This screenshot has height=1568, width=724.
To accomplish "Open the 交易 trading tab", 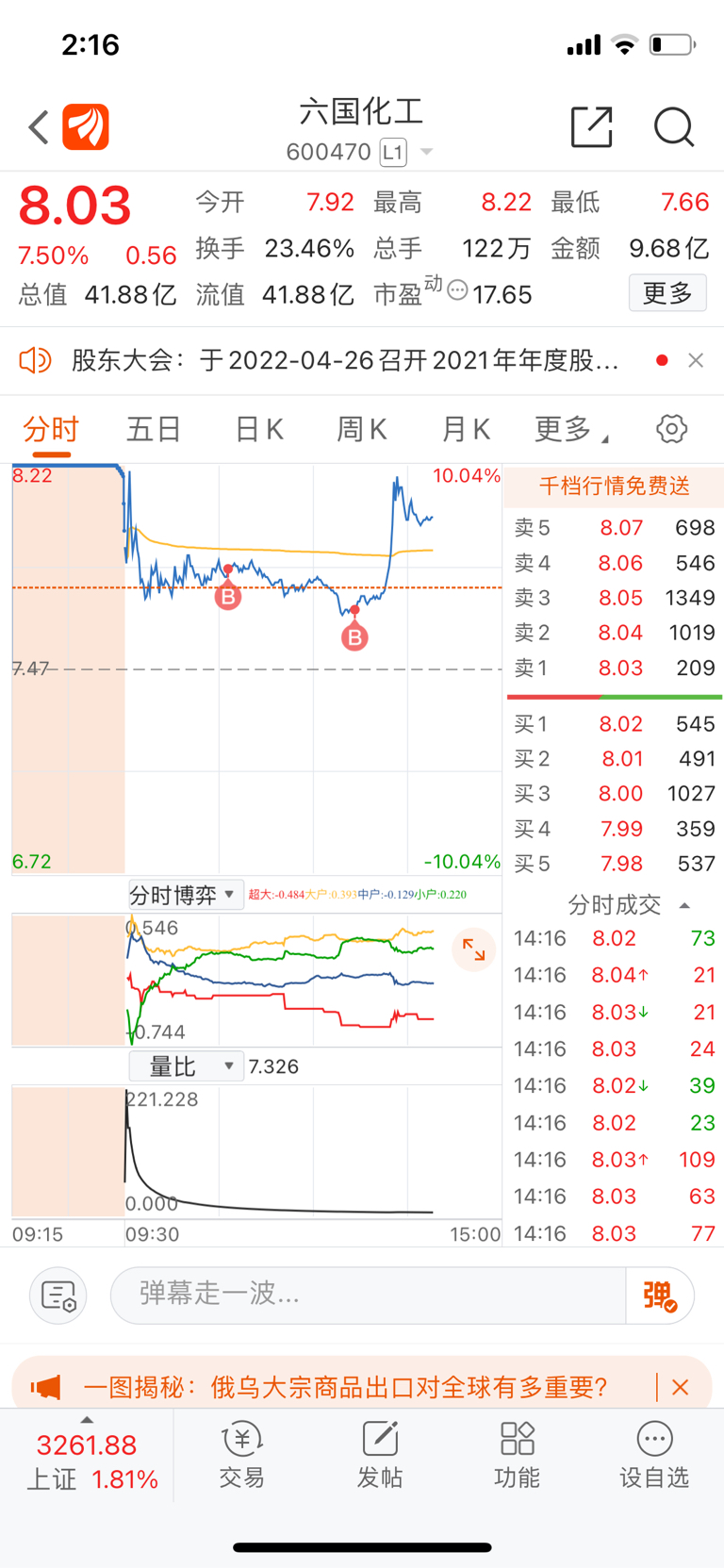I will coord(242,1456).
